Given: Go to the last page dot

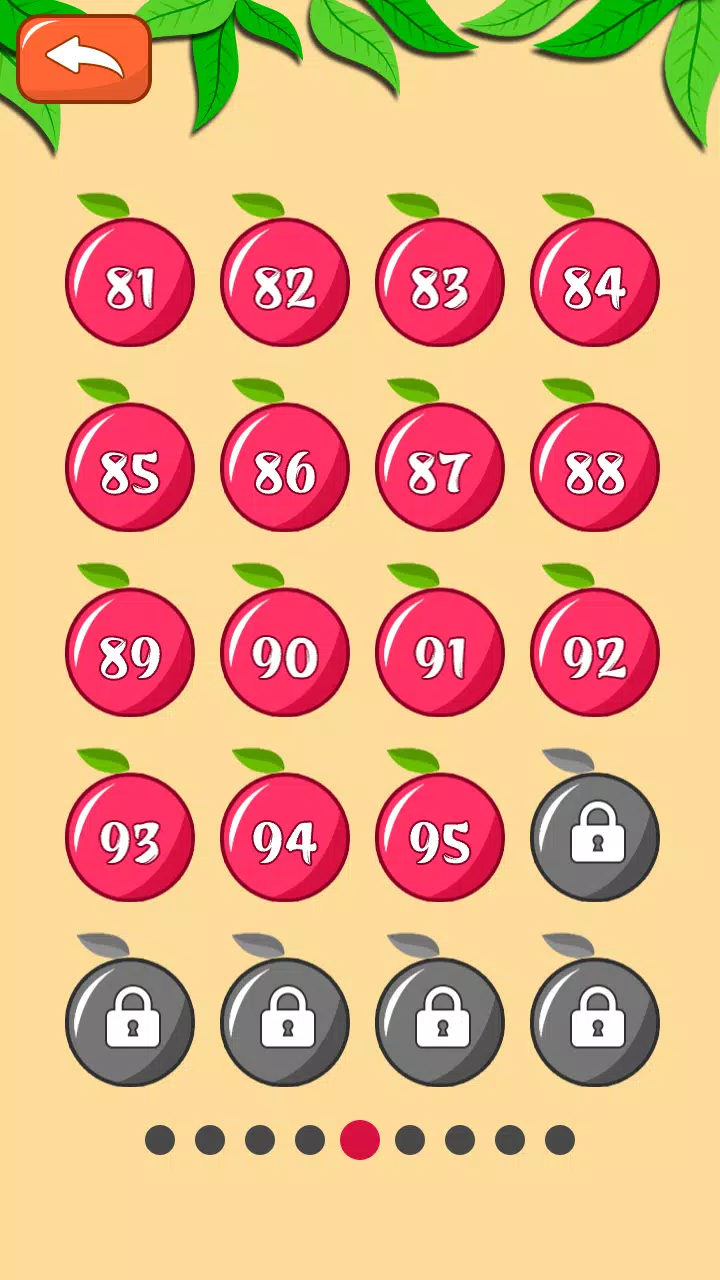Looking at the screenshot, I should coord(560,1140).
